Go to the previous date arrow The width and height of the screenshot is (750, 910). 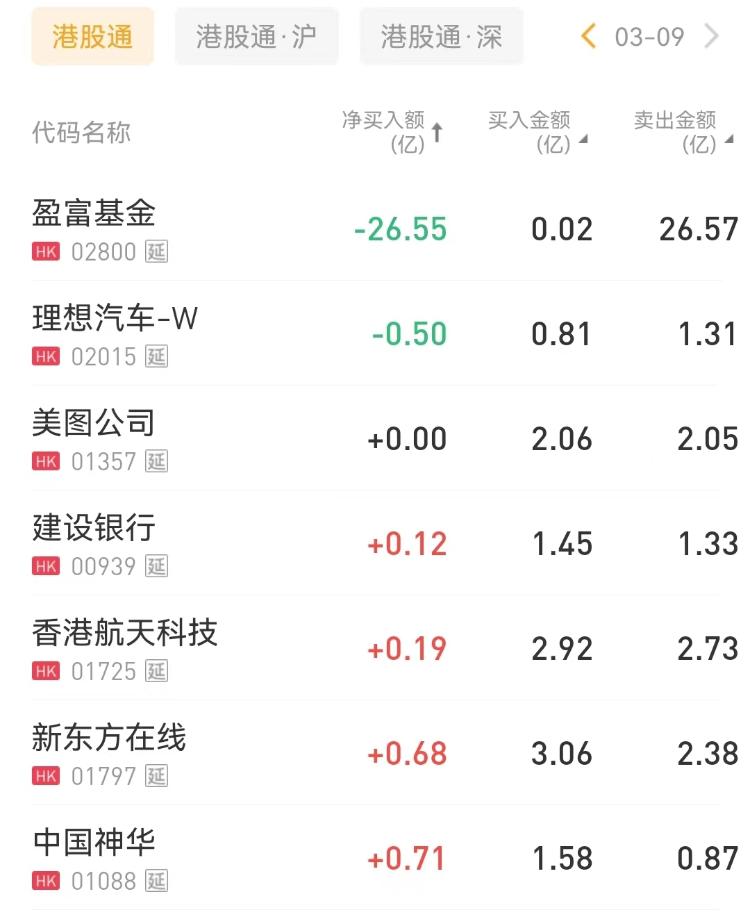(589, 37)
